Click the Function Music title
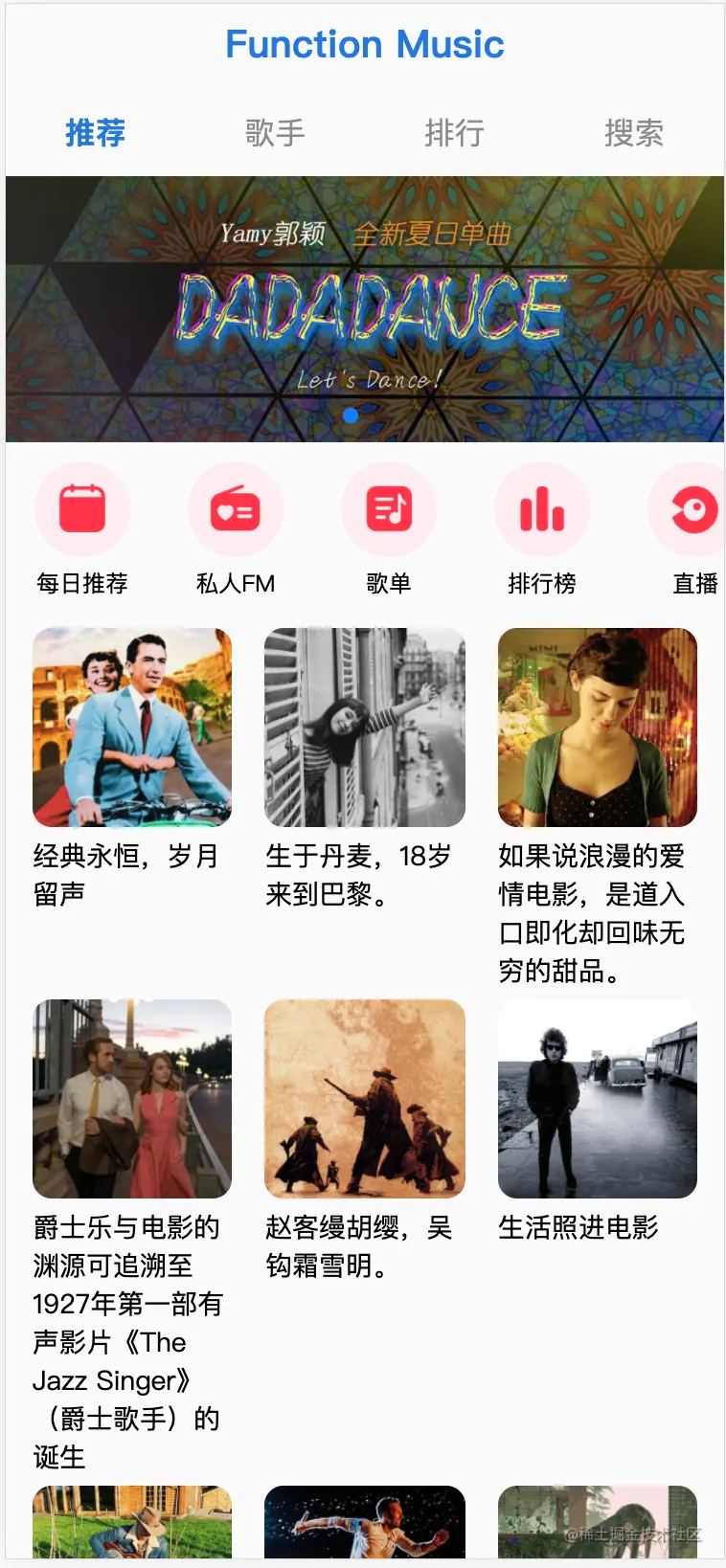Viewport: 726px width, 1568px height. 363,44
